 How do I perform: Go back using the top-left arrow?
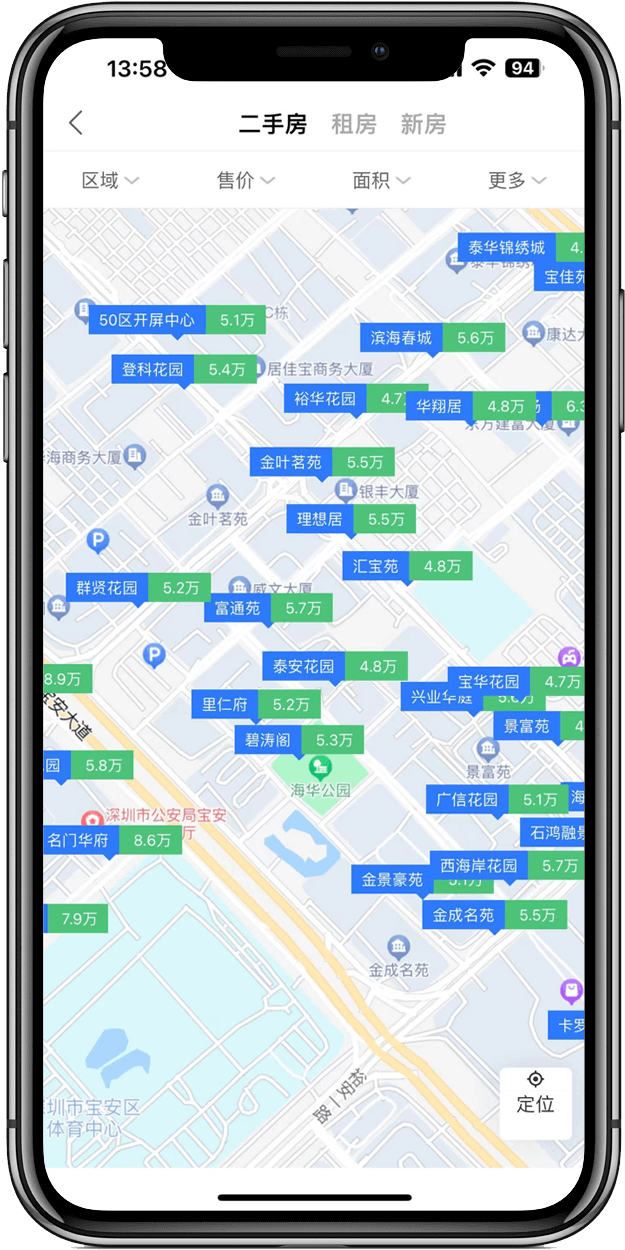[76, 123]
